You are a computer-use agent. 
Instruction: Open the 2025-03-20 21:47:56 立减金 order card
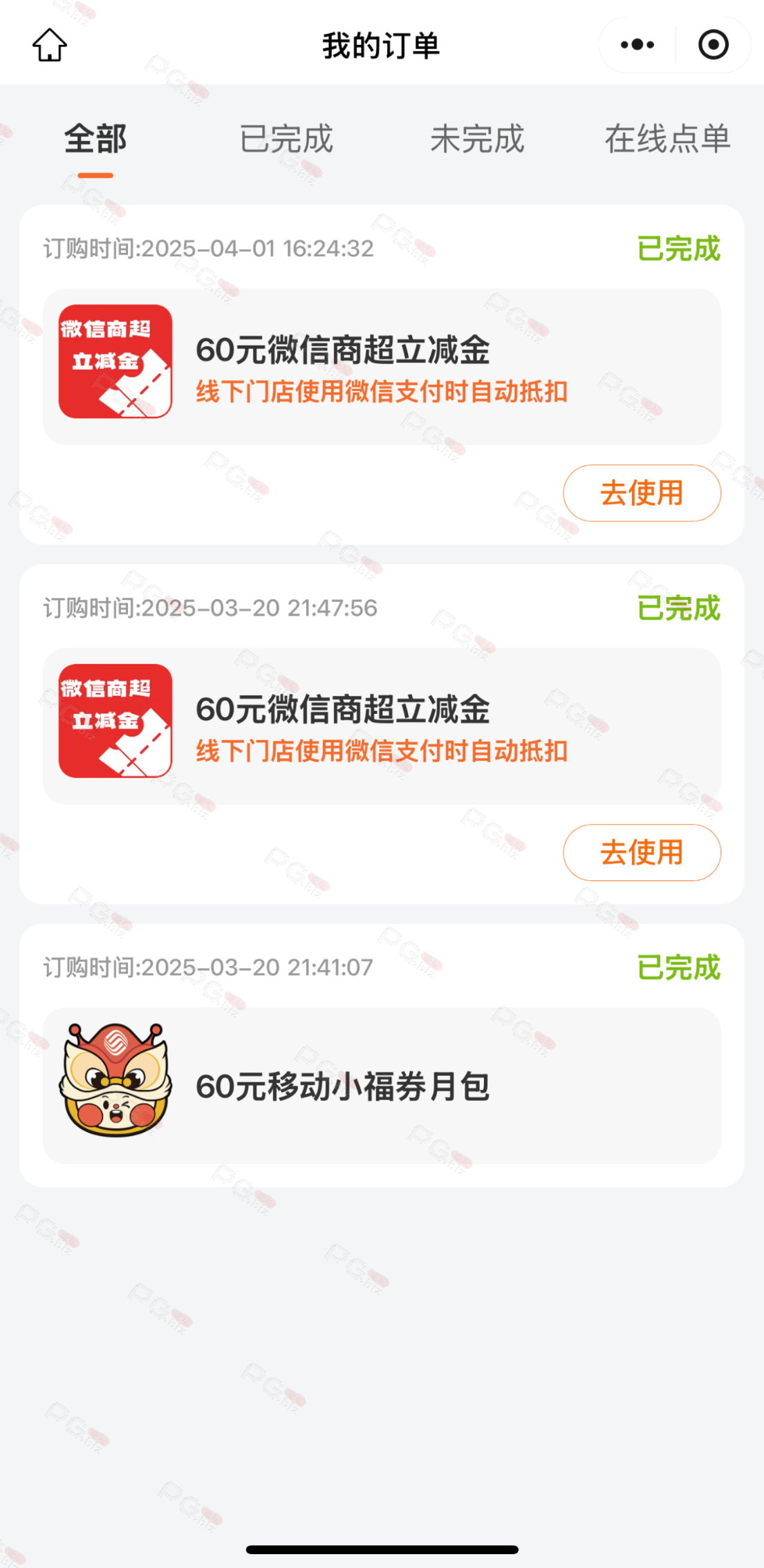(382, 726)
